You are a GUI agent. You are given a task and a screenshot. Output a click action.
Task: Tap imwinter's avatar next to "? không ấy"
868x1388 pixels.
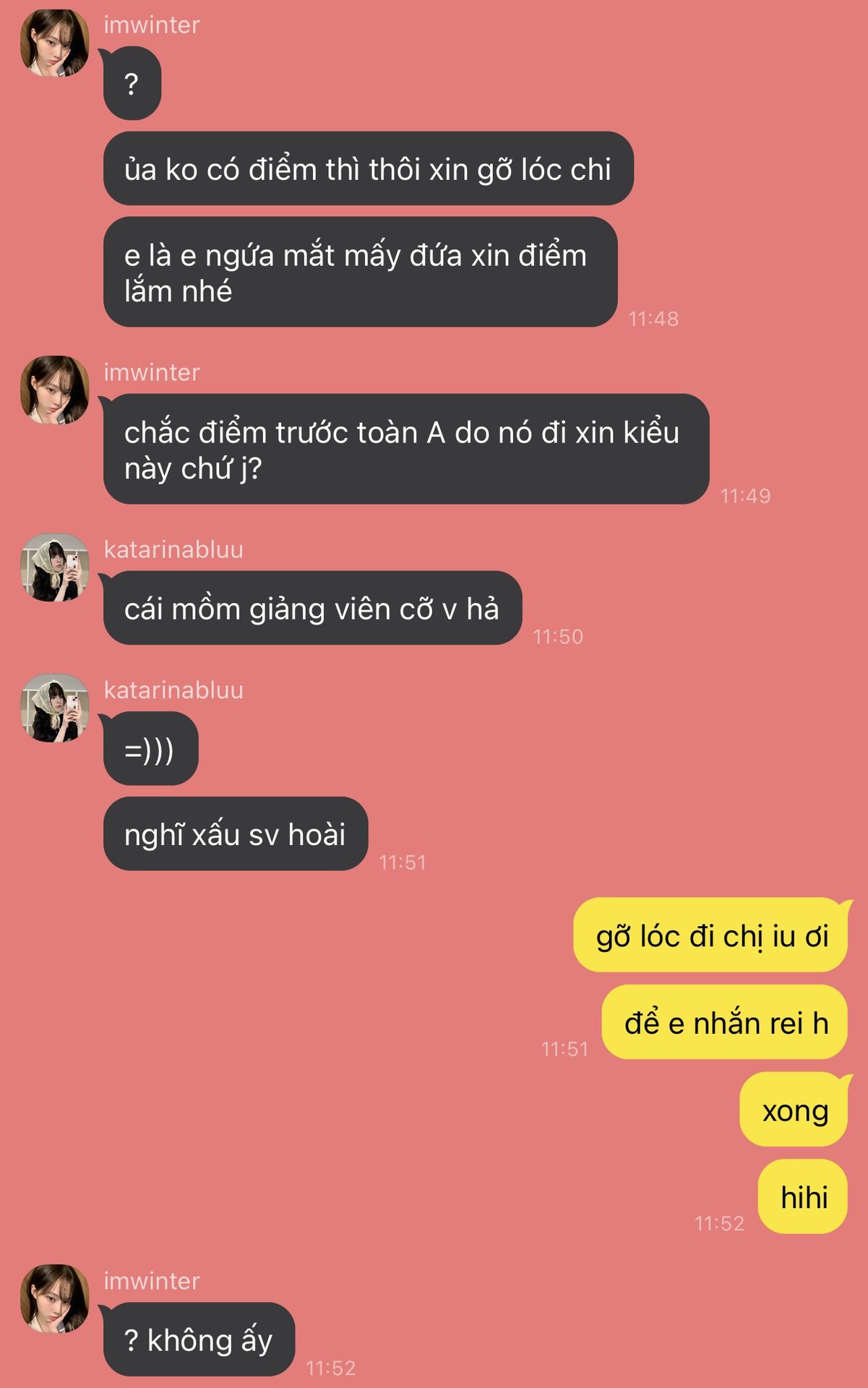coord(54,1298)
